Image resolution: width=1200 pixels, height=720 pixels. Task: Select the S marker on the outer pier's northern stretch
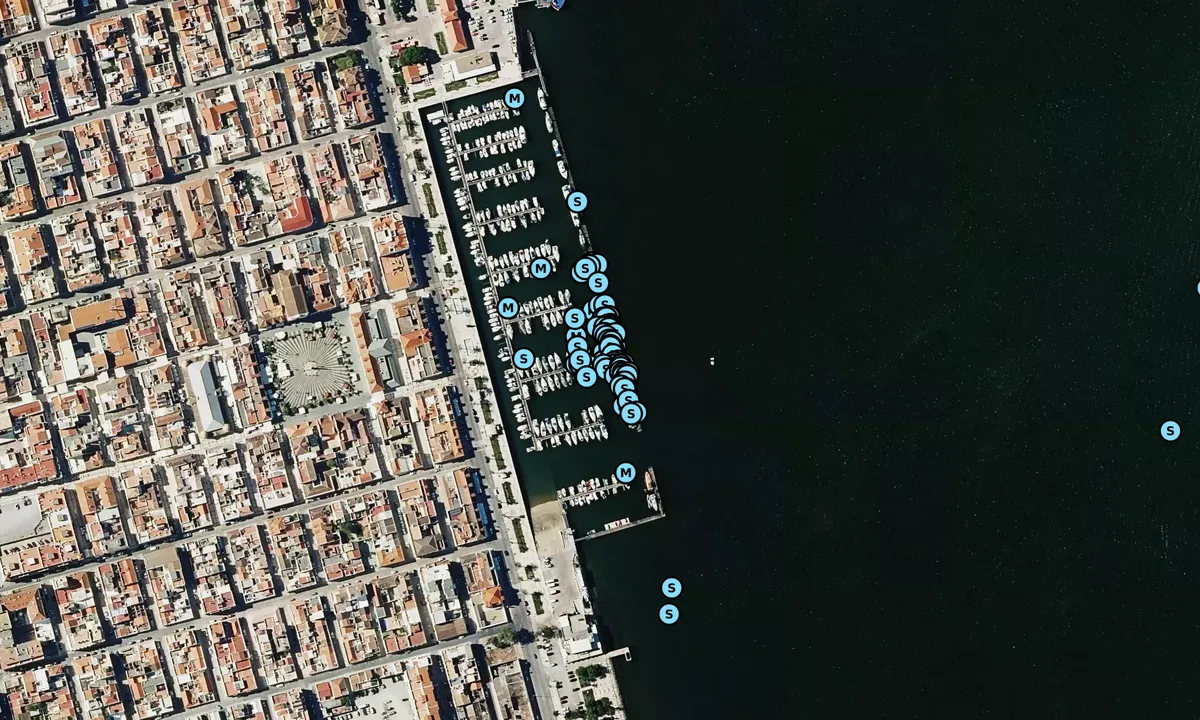[x=577, y=201]
